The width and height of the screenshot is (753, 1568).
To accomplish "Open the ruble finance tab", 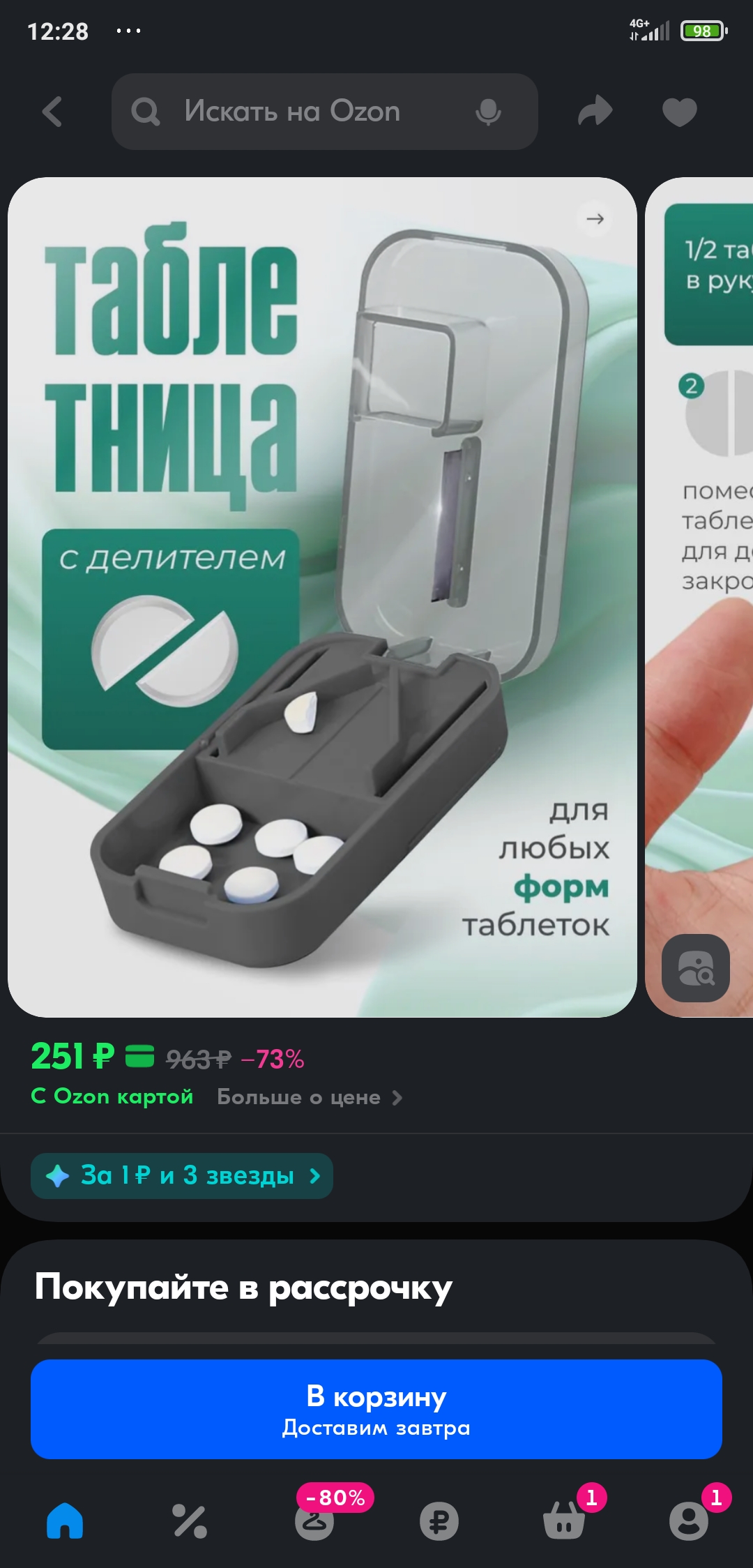I will tap(439, 1521).
